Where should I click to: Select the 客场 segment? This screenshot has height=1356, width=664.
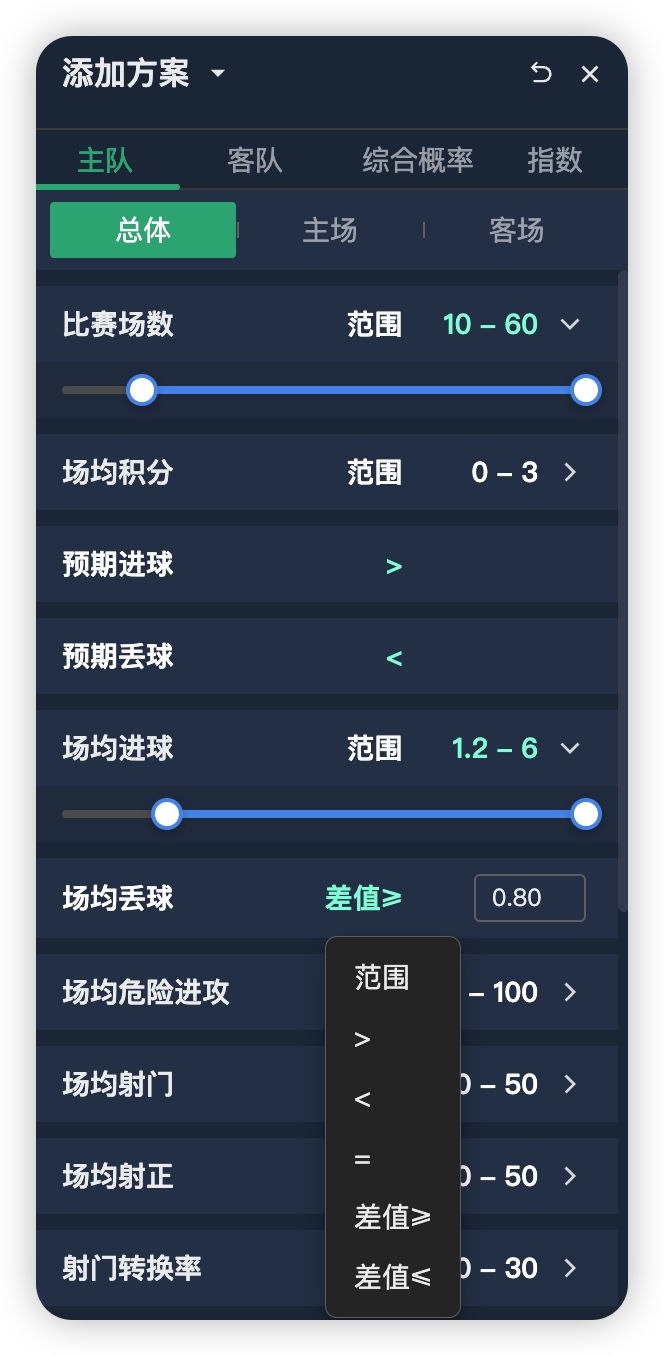click(x=516, y=230)
